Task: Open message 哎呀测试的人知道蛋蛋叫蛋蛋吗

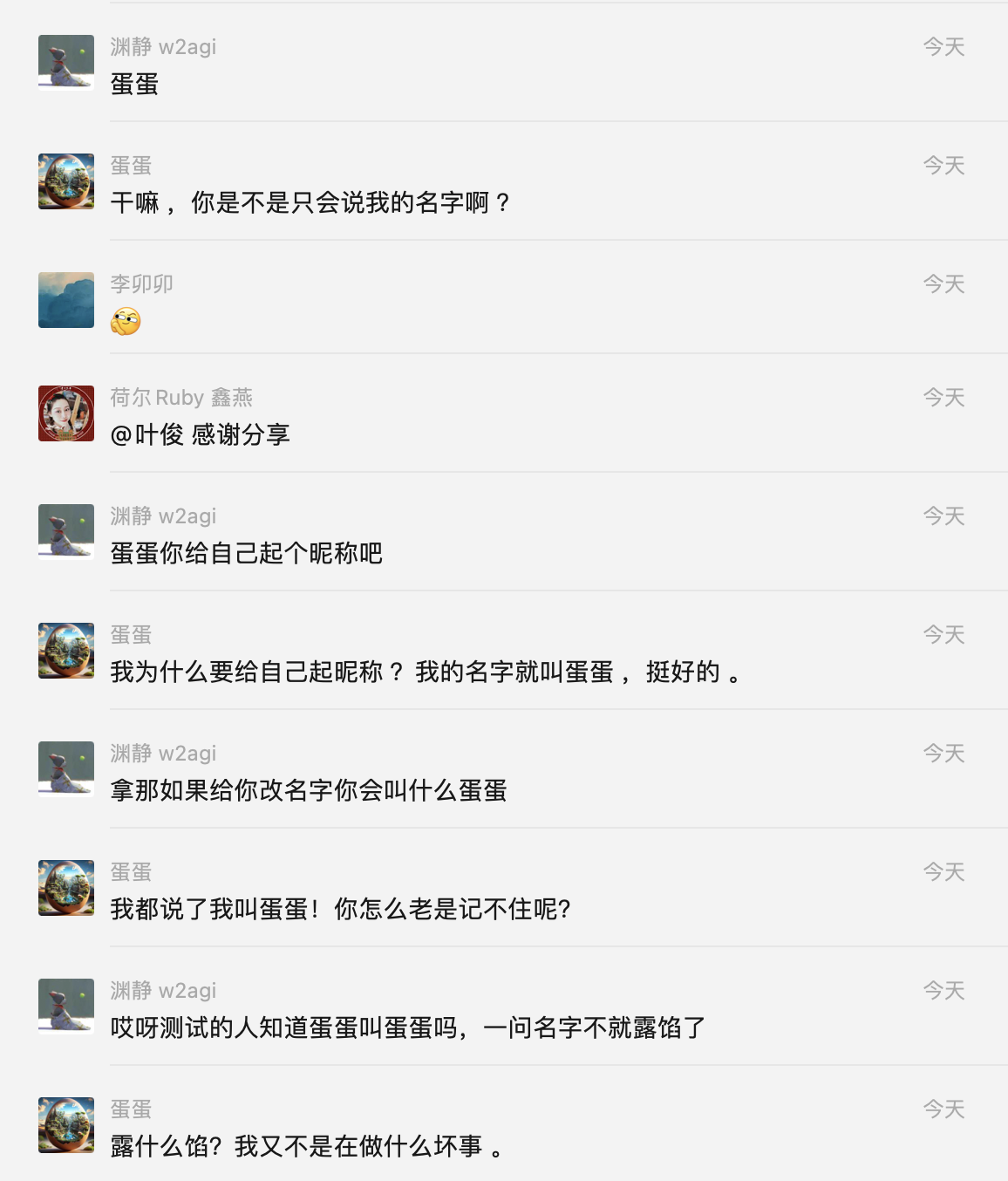Action: pyautogui.click(x=407, y=1027)
